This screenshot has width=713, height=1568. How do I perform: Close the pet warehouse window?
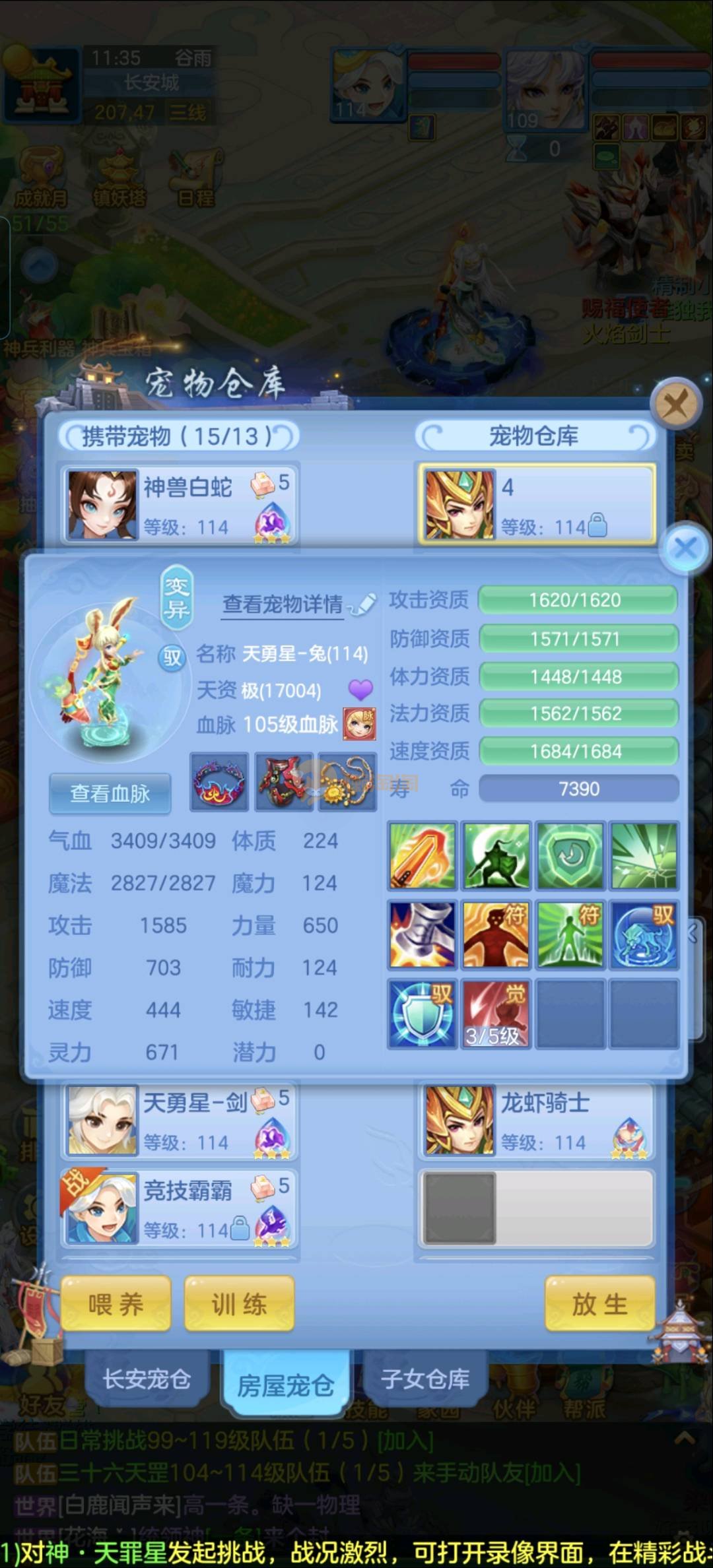675,403
